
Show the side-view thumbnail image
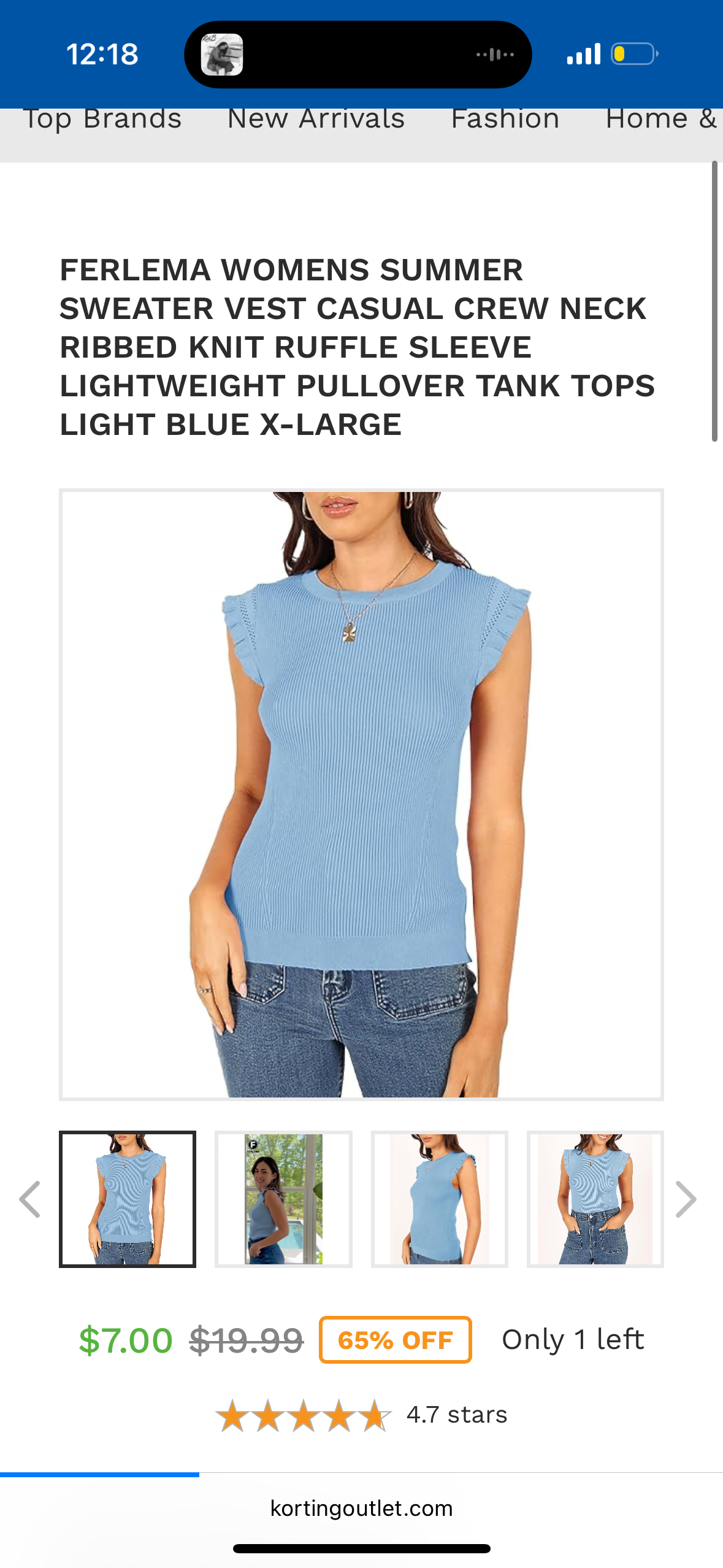pyautogui.click(x=439, y=1199)
